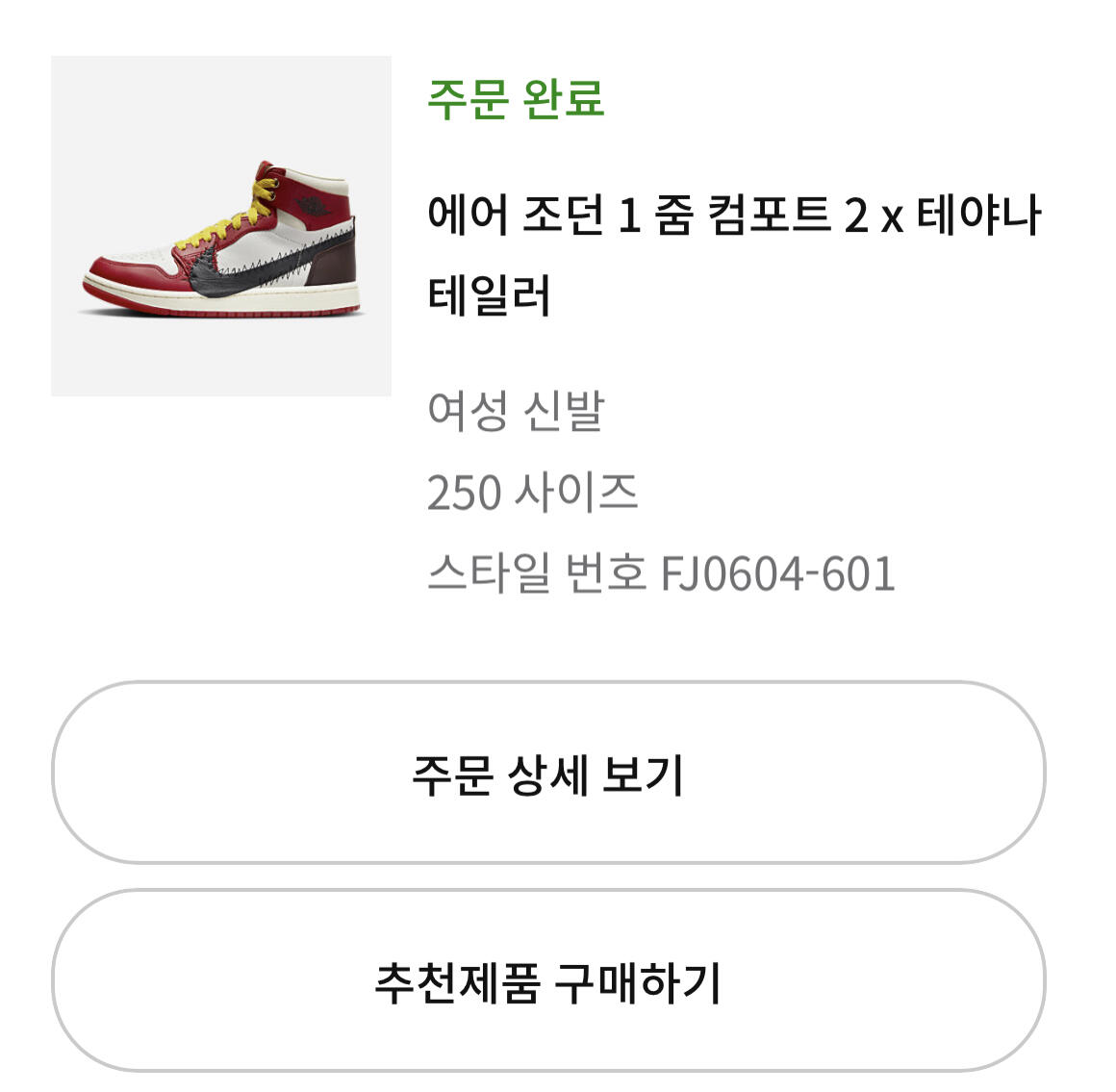Open 추천제품 구매하기
Screen dimensions: 1116x1092
547,980
